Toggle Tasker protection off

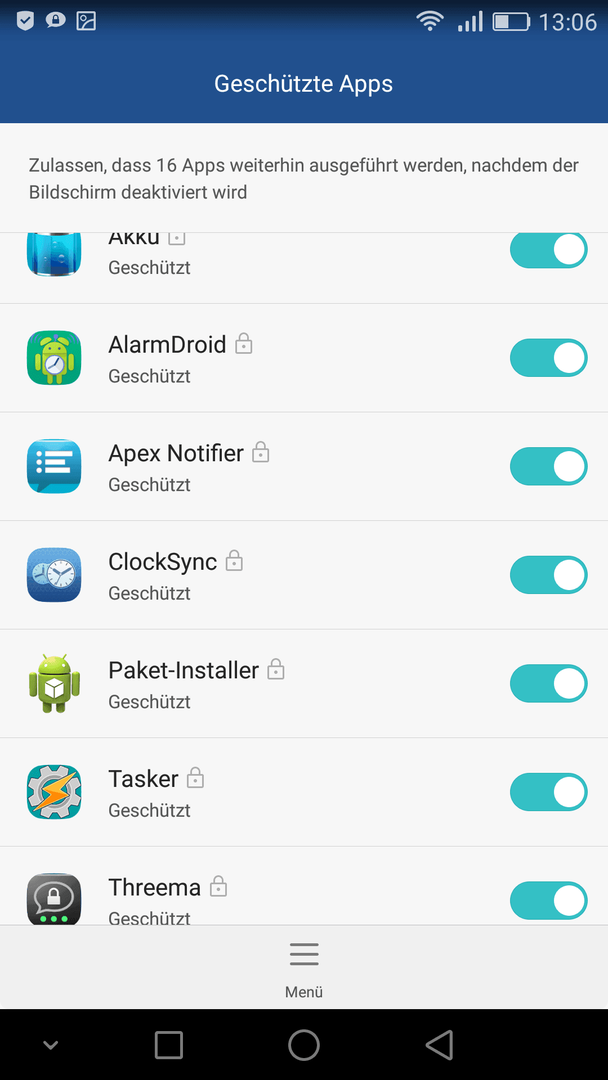(x=548, y=791)
